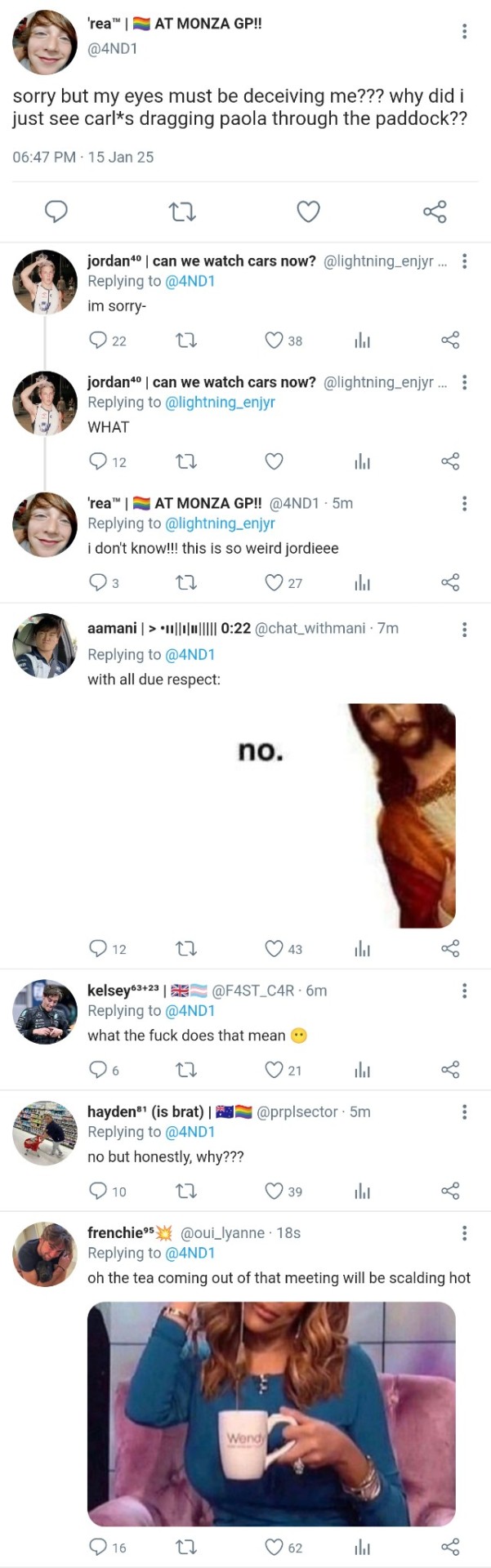Share the main tweet by @4ND1
Image resolution: width=491 pixels, height=1568 pixels.
pos(435,212)
